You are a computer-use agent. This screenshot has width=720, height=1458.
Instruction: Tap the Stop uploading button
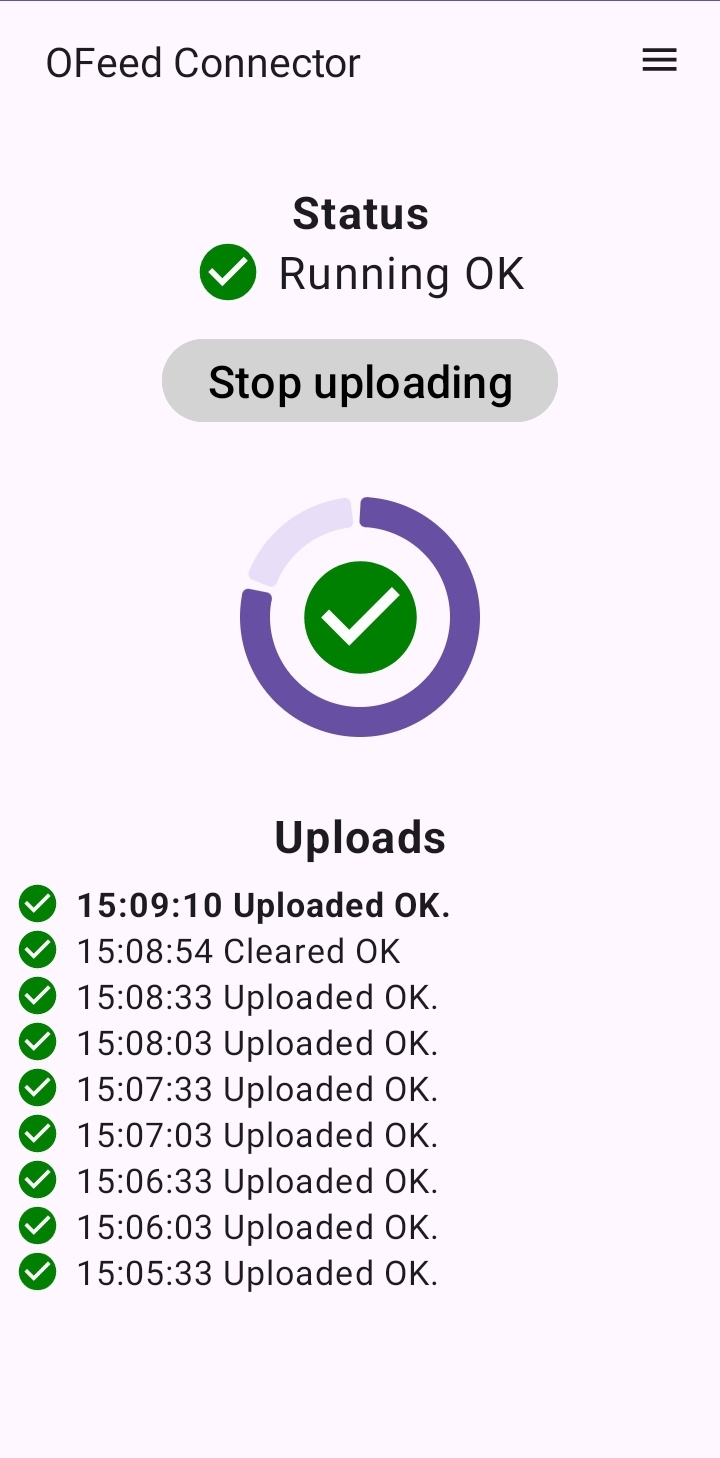click(x=360, y=381)
